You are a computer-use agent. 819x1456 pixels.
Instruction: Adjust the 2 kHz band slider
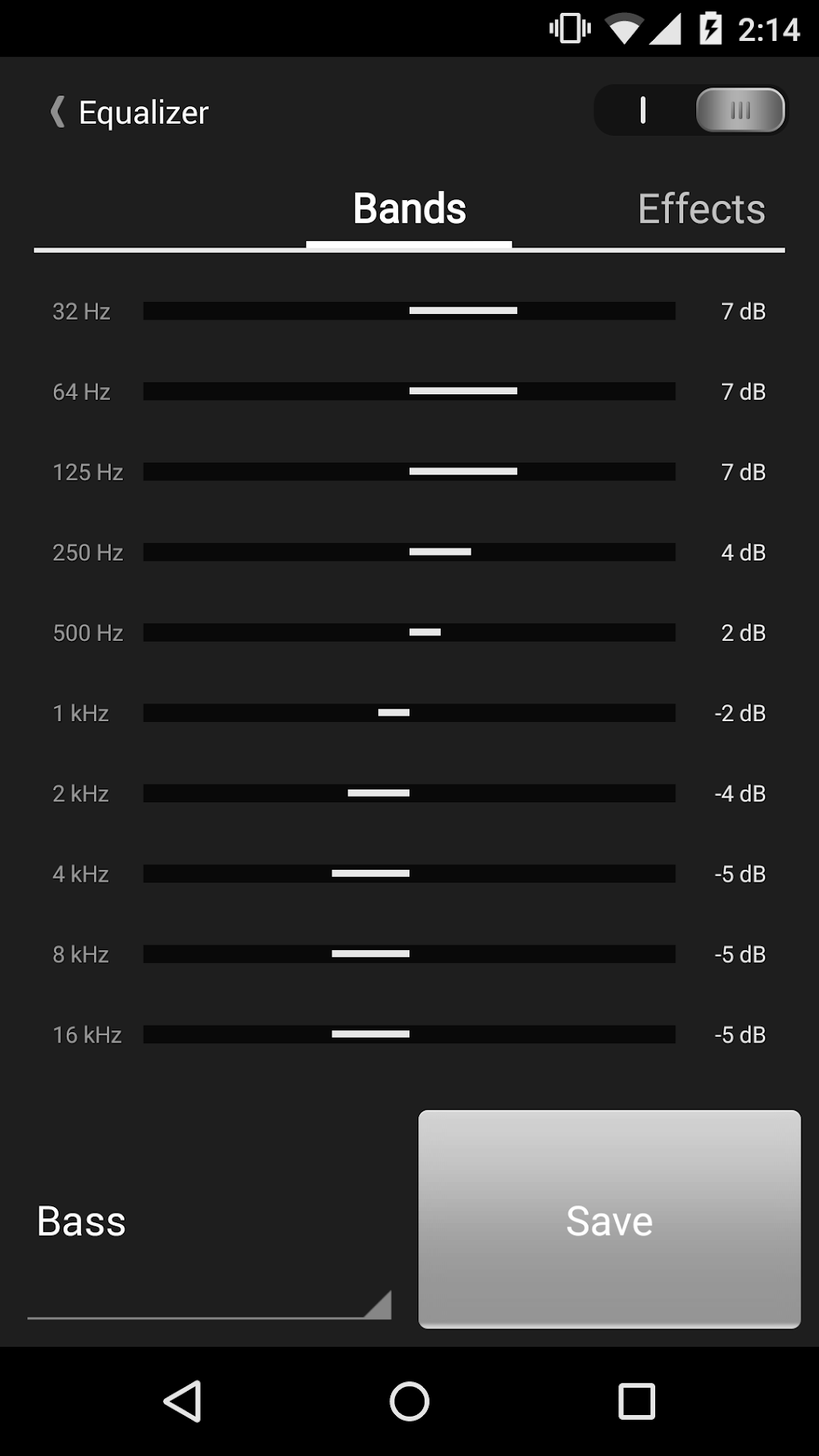(409, 793)
